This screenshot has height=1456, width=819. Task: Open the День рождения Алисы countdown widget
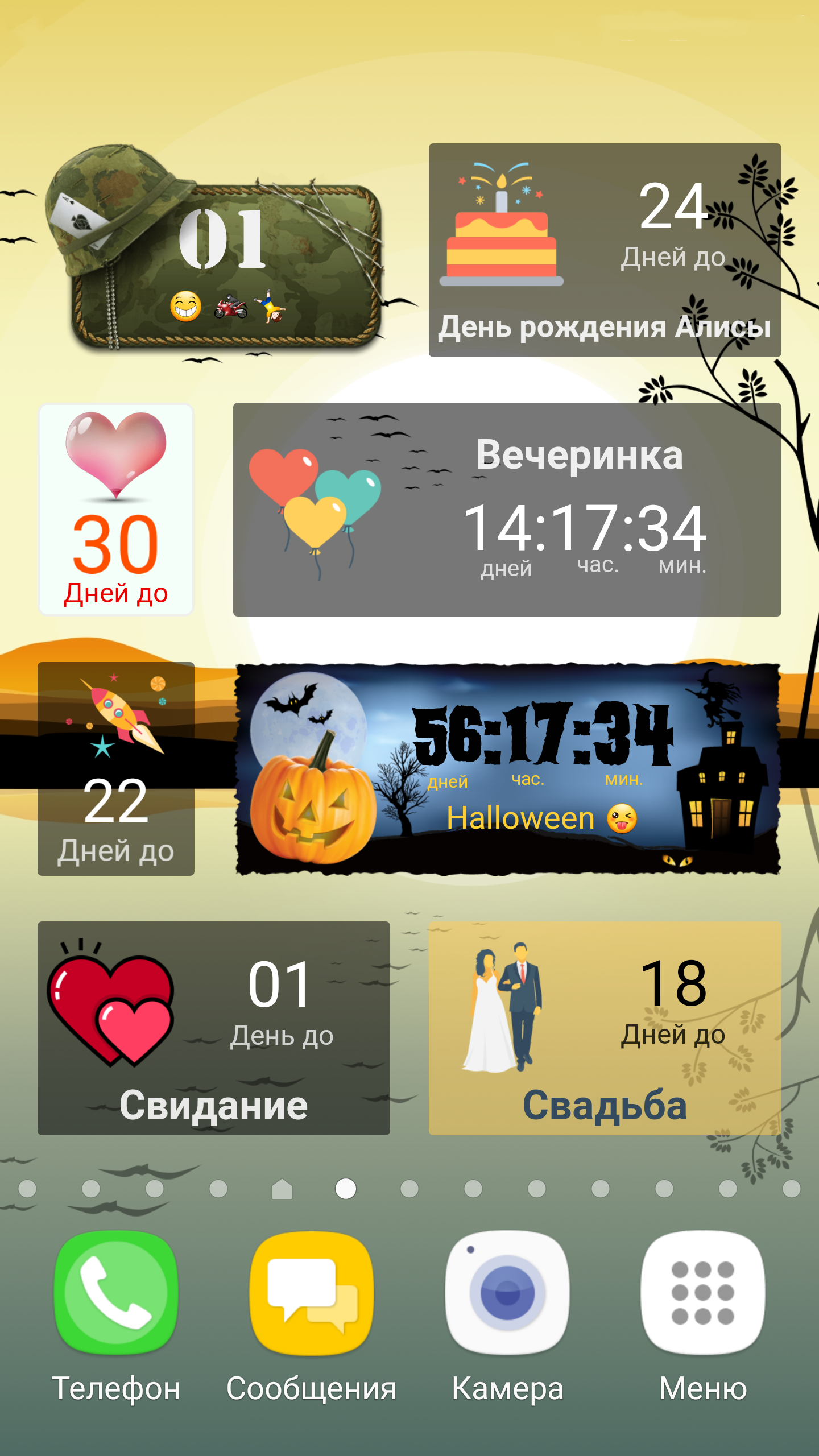pos(605,250)
